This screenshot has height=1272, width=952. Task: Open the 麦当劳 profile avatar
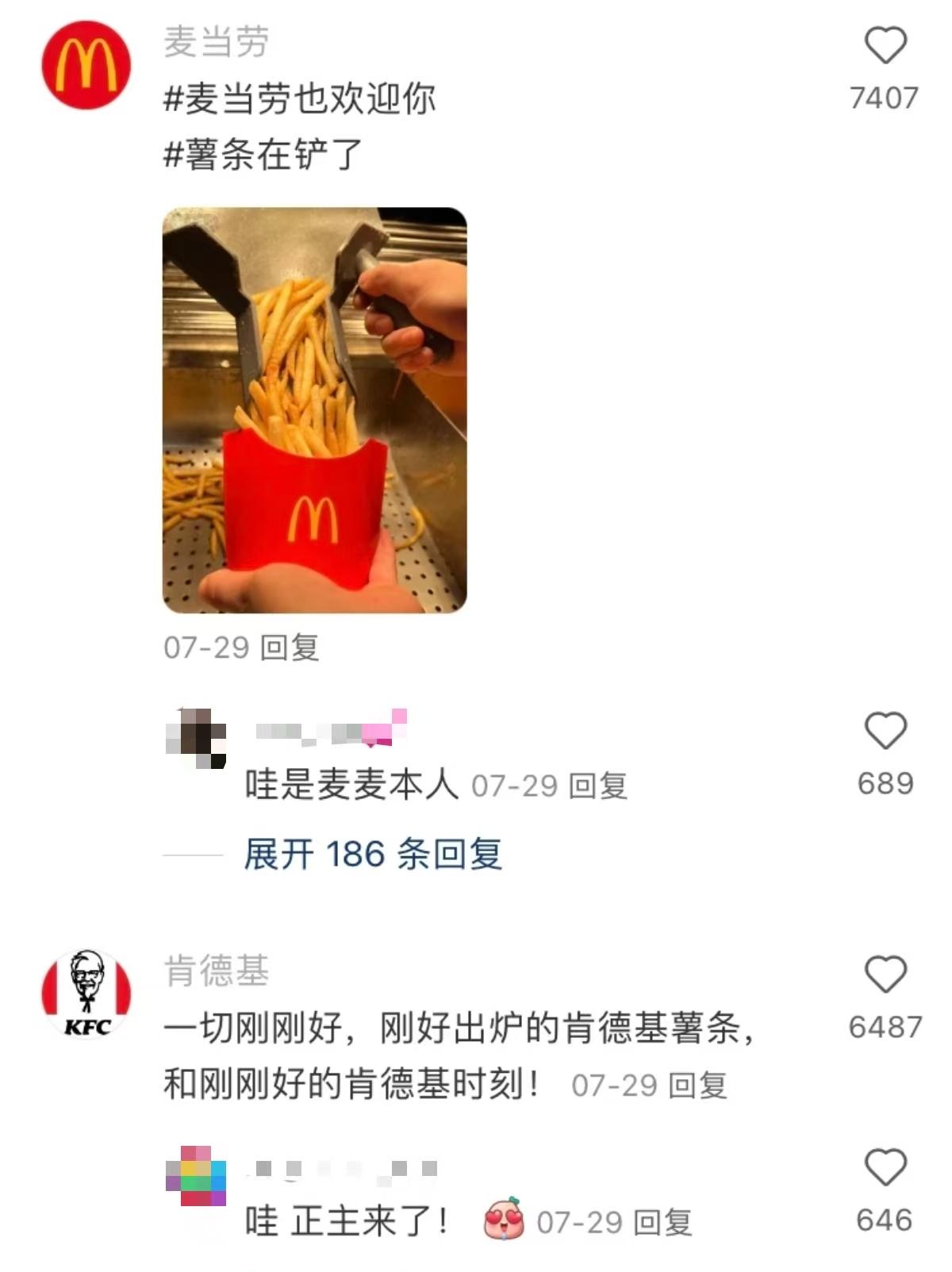click(86, 65)
